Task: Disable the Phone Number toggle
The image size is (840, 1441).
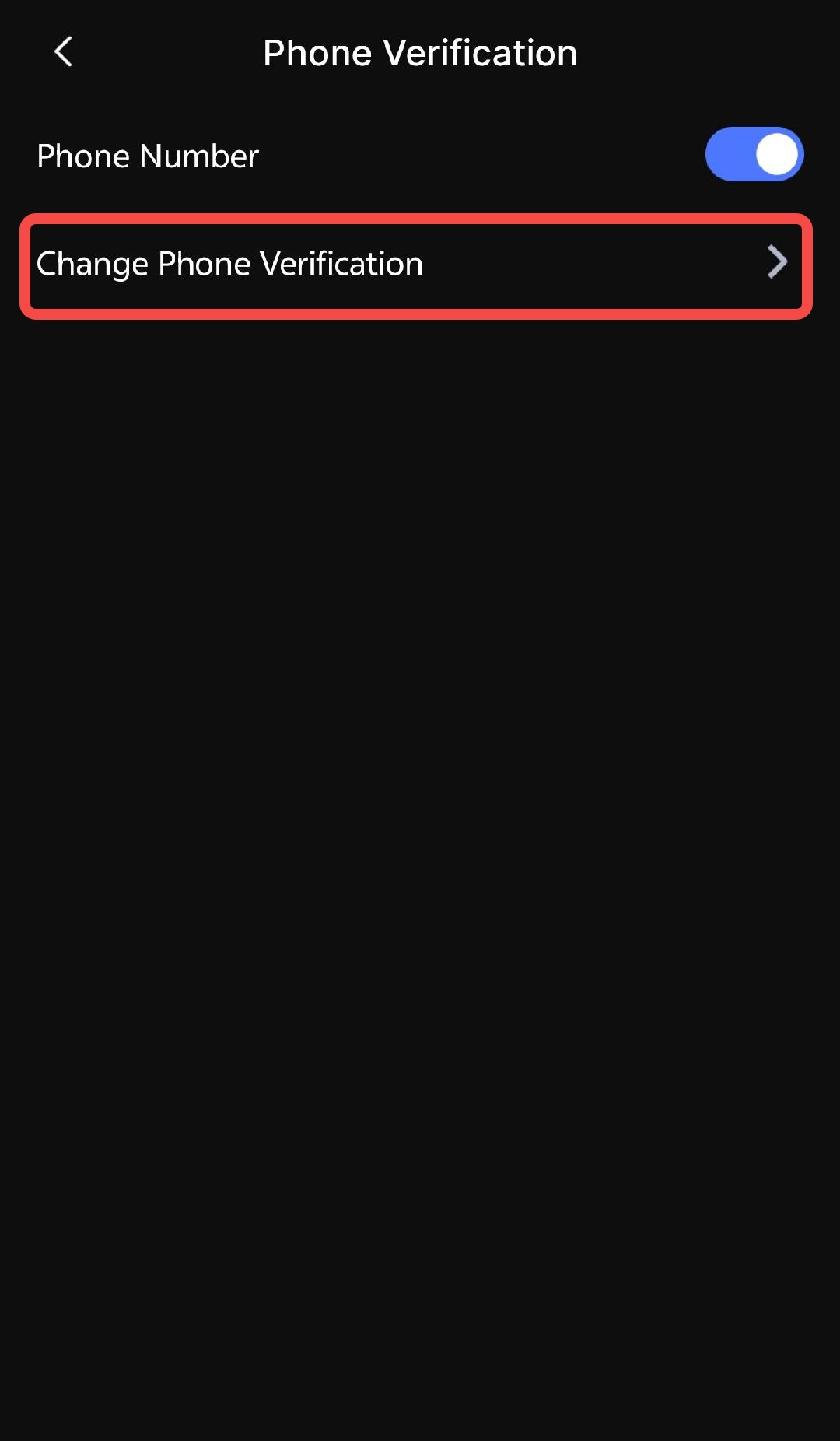Action: tap(754, 154)
